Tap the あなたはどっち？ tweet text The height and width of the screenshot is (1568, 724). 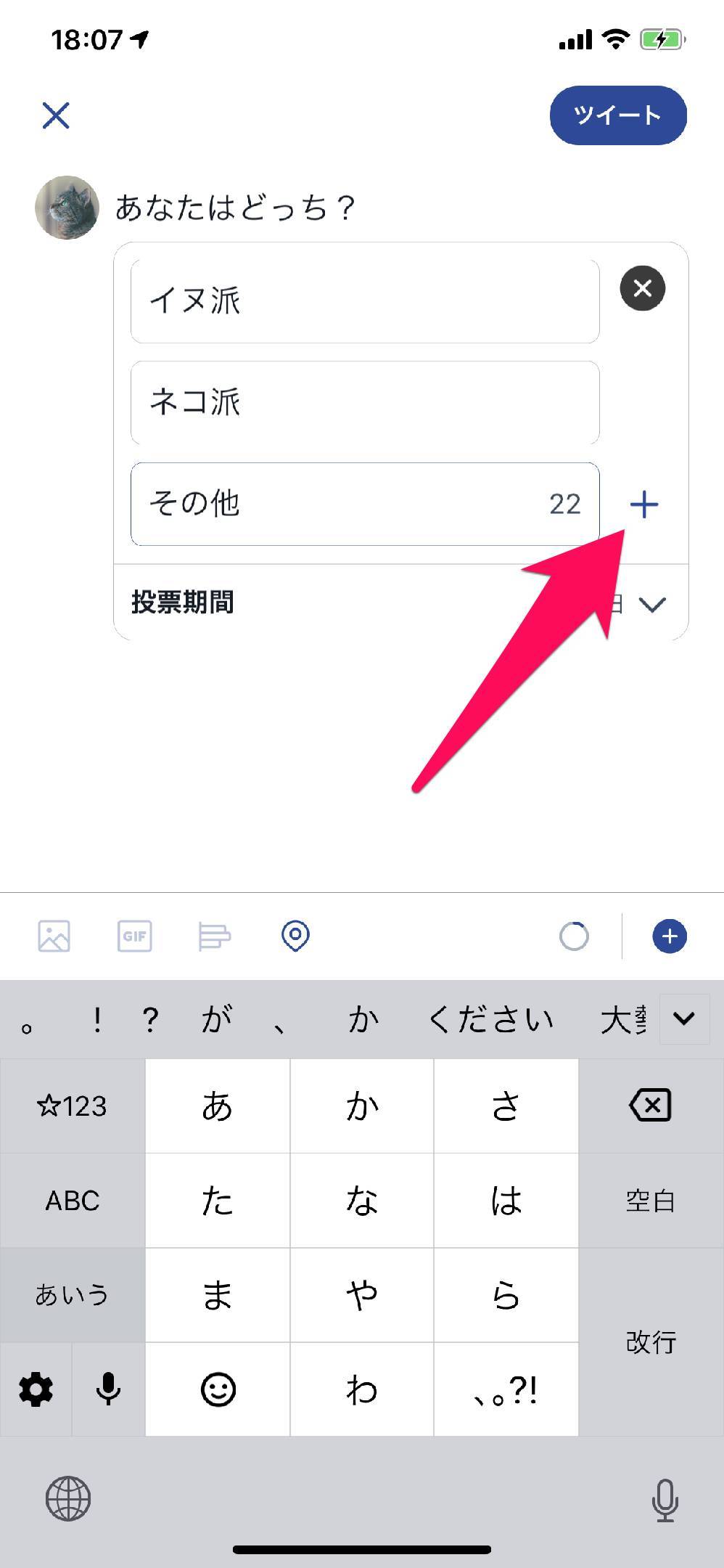click(x=235, y=208)
